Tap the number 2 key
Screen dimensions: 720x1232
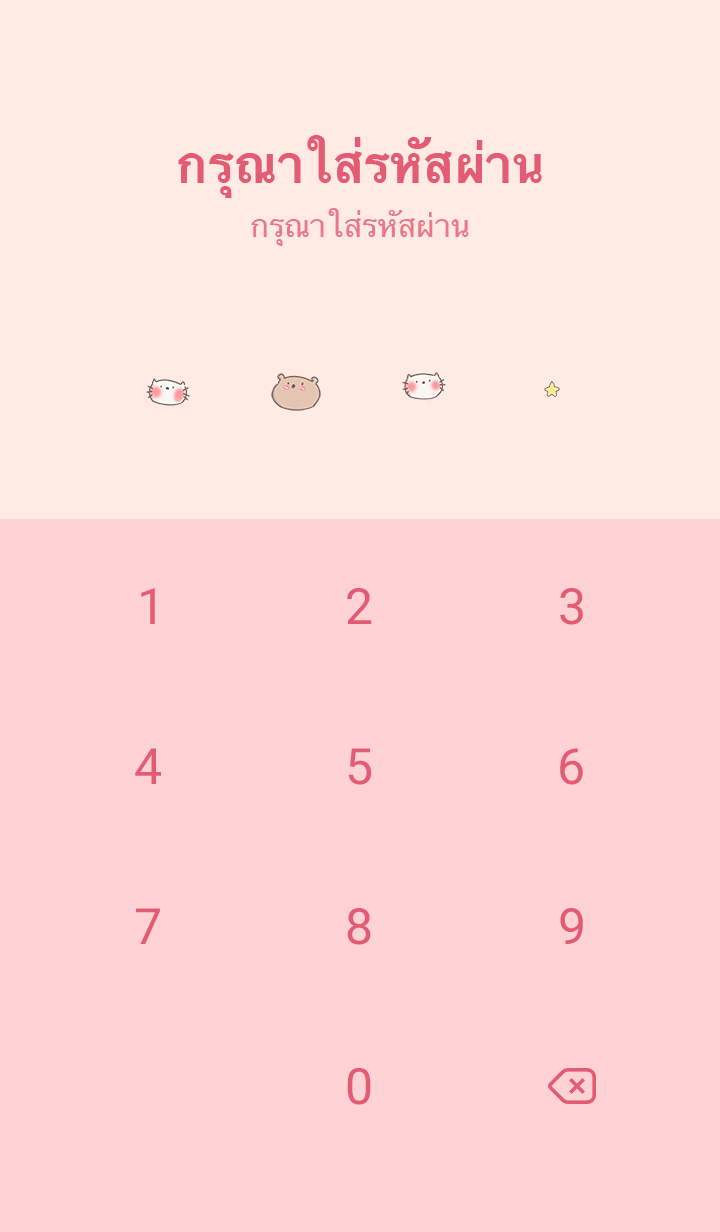pos(359,607)
